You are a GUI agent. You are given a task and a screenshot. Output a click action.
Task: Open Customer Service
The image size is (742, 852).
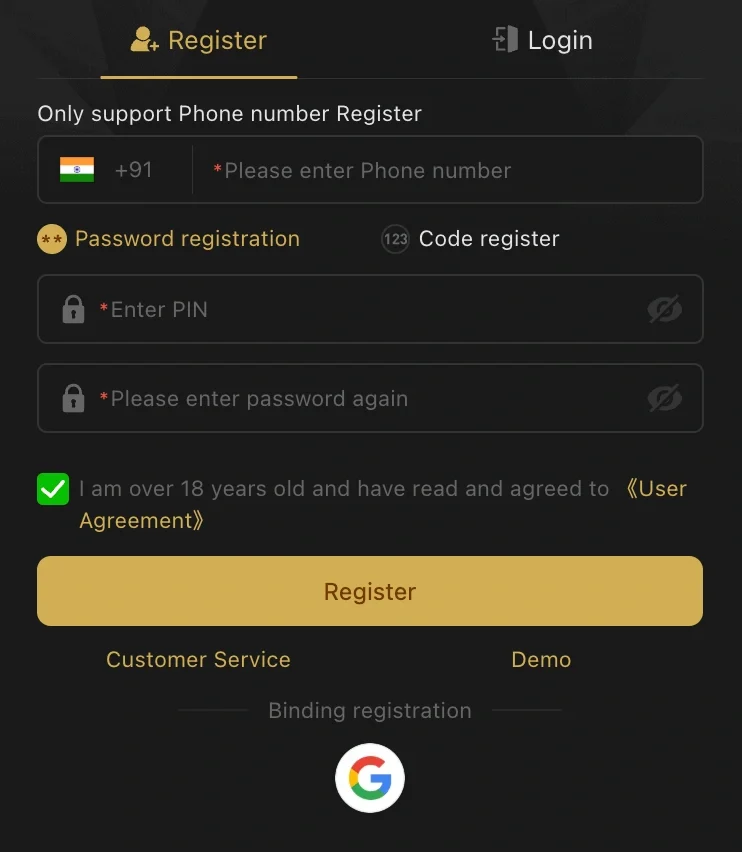coord(198,659)
